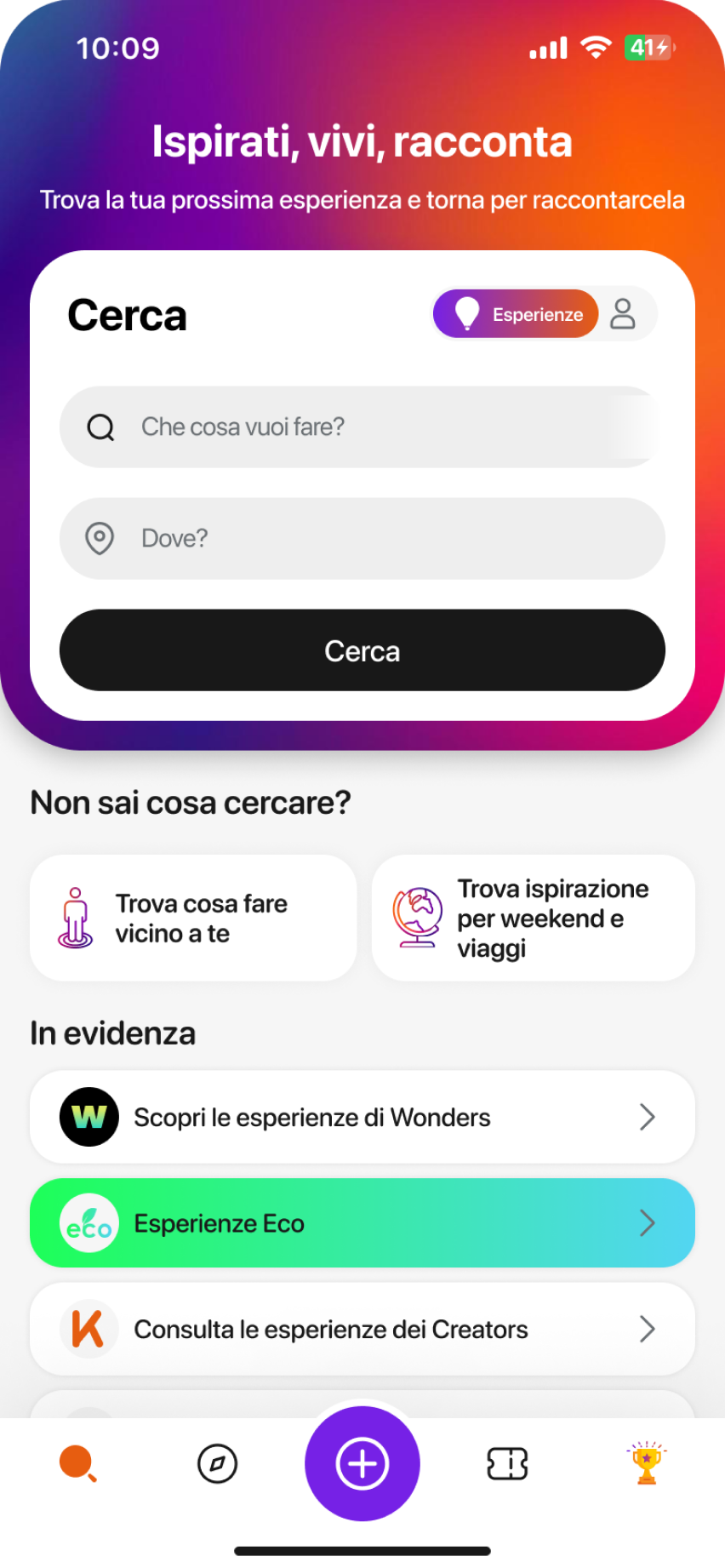Hit the black Cerca button
Screen dimensions: 725x1568
(x=362, y=650)
